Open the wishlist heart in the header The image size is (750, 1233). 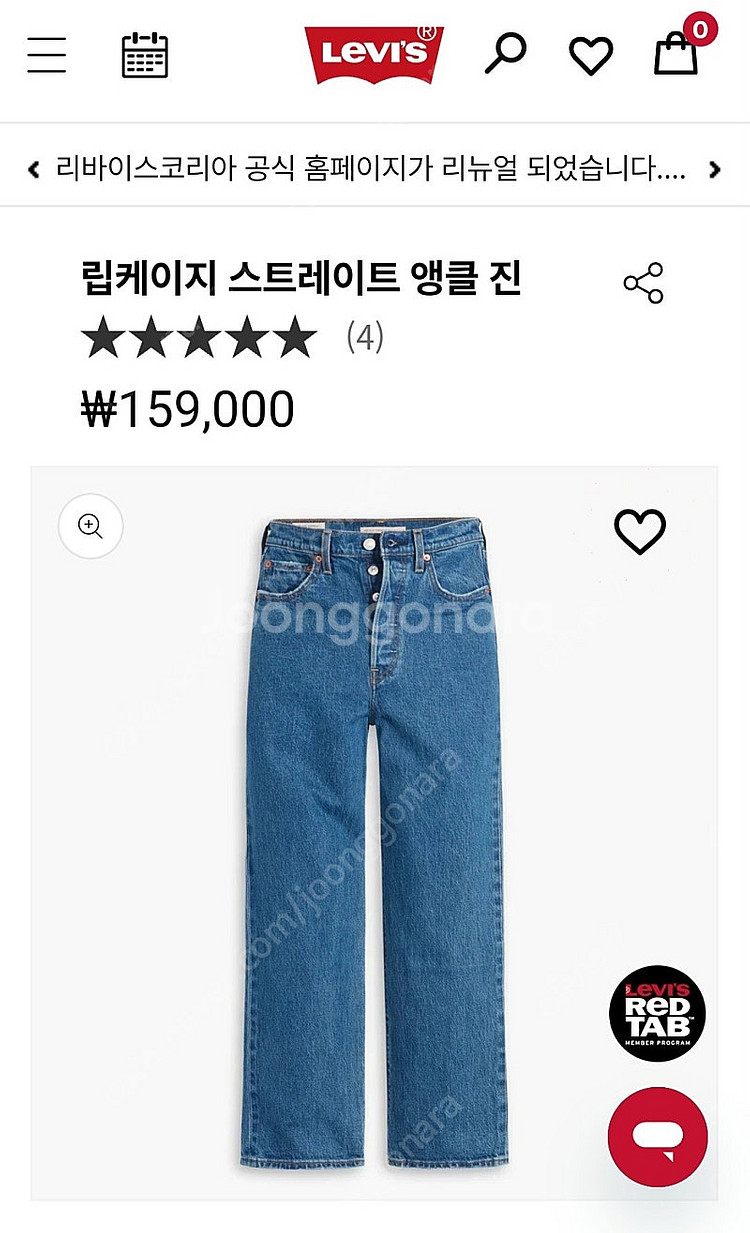(591, 55)
